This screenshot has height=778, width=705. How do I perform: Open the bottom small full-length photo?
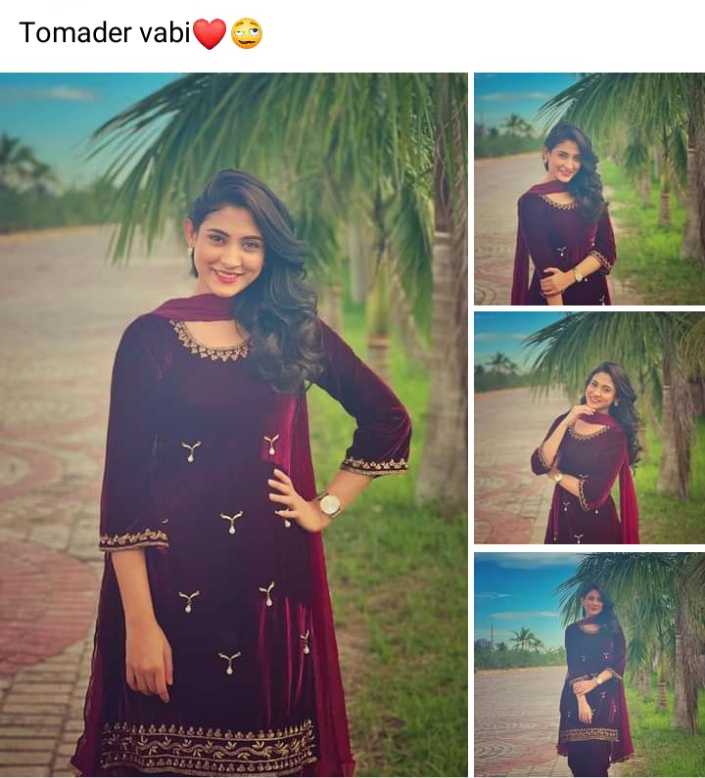click(x=589, y=664)
